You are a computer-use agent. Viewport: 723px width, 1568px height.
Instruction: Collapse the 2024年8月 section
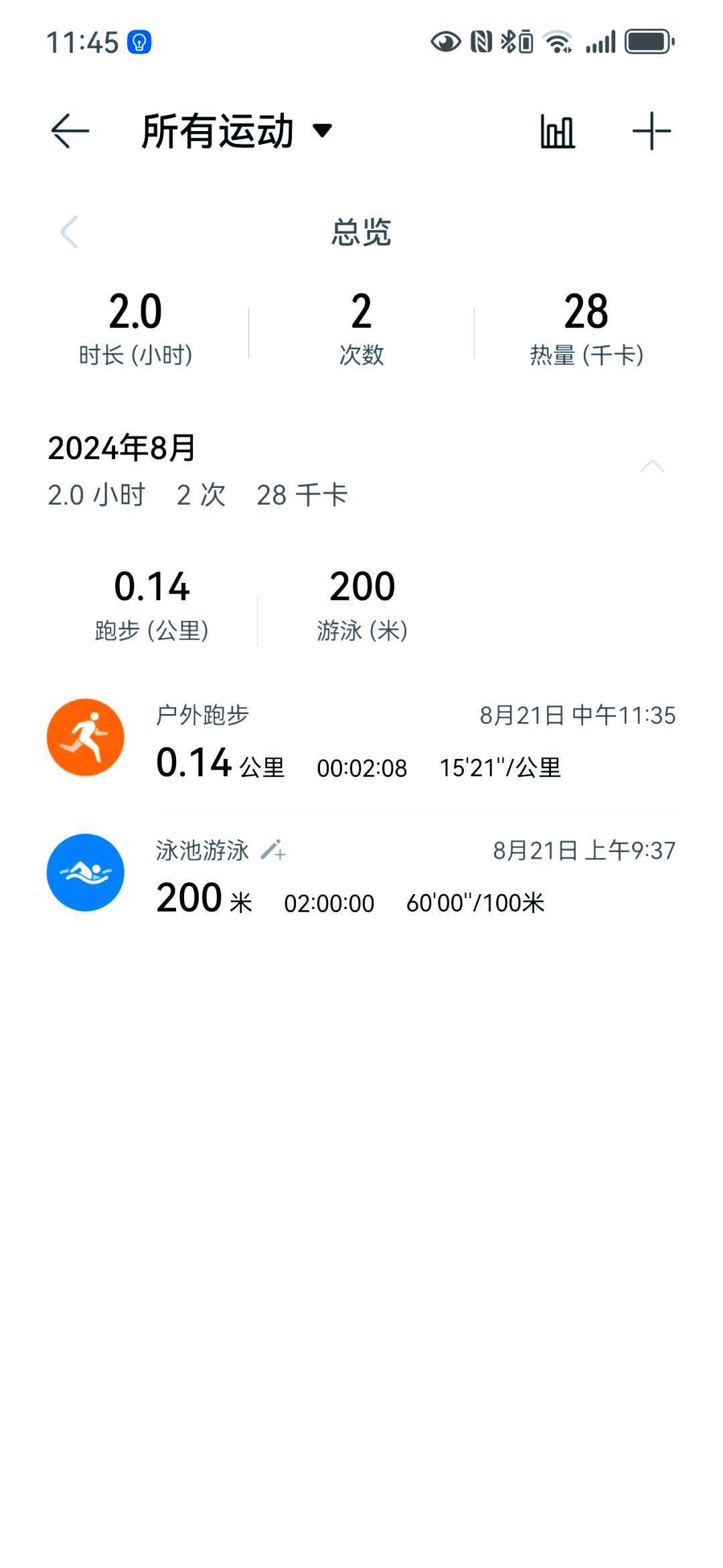coord(652,466)
